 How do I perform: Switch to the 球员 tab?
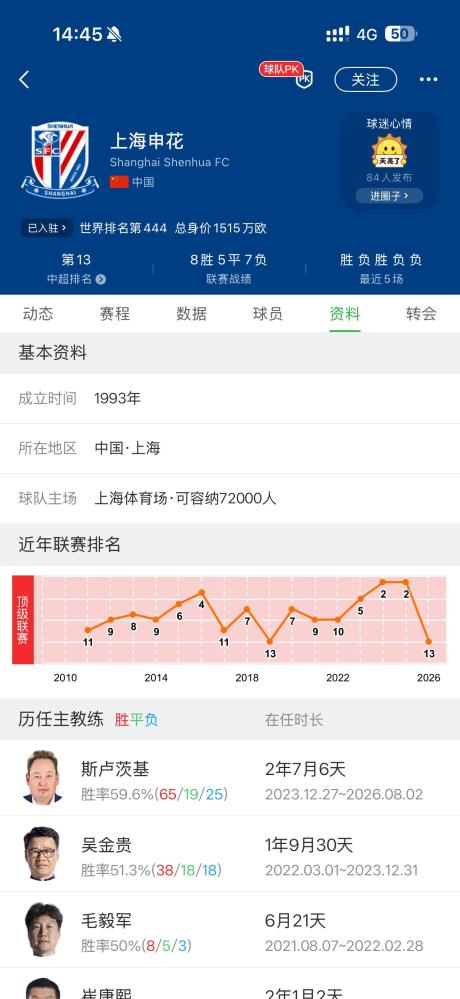tap(268, 313)
